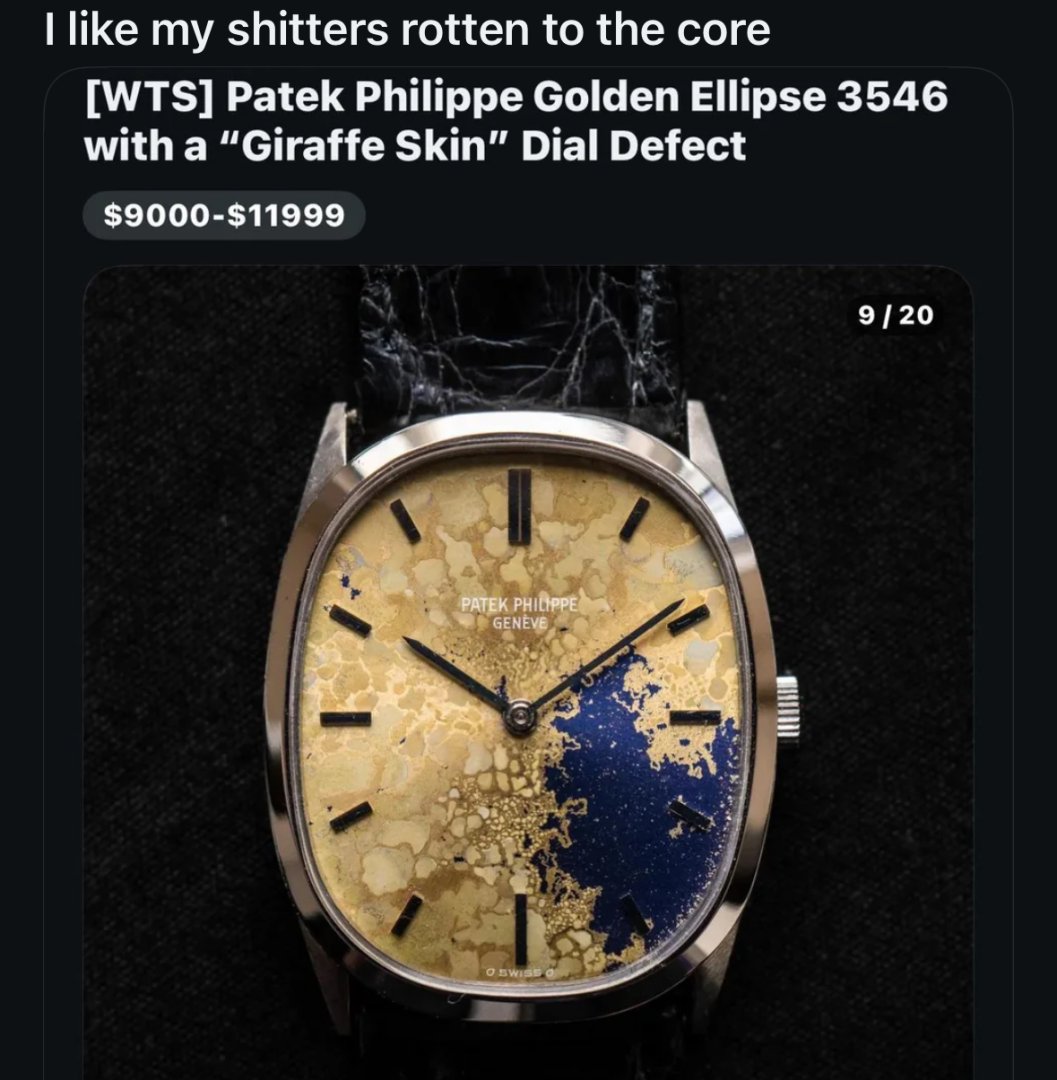
Task: Tap the $9000-$11999 price flair
Action: tap(223, 214)
